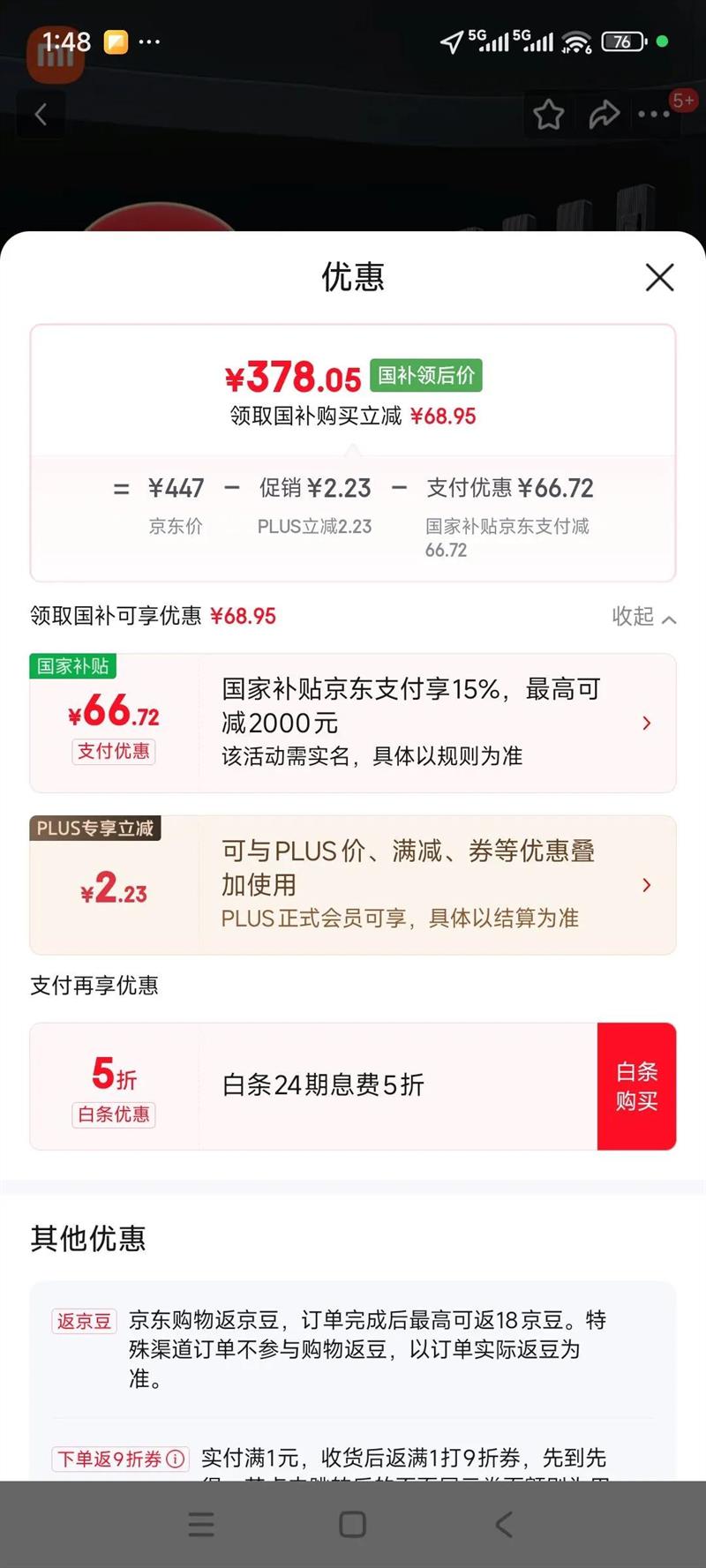Expand the 国家补贴 discount details chevron
The image size is (706, 1568).
click(647, 723)
